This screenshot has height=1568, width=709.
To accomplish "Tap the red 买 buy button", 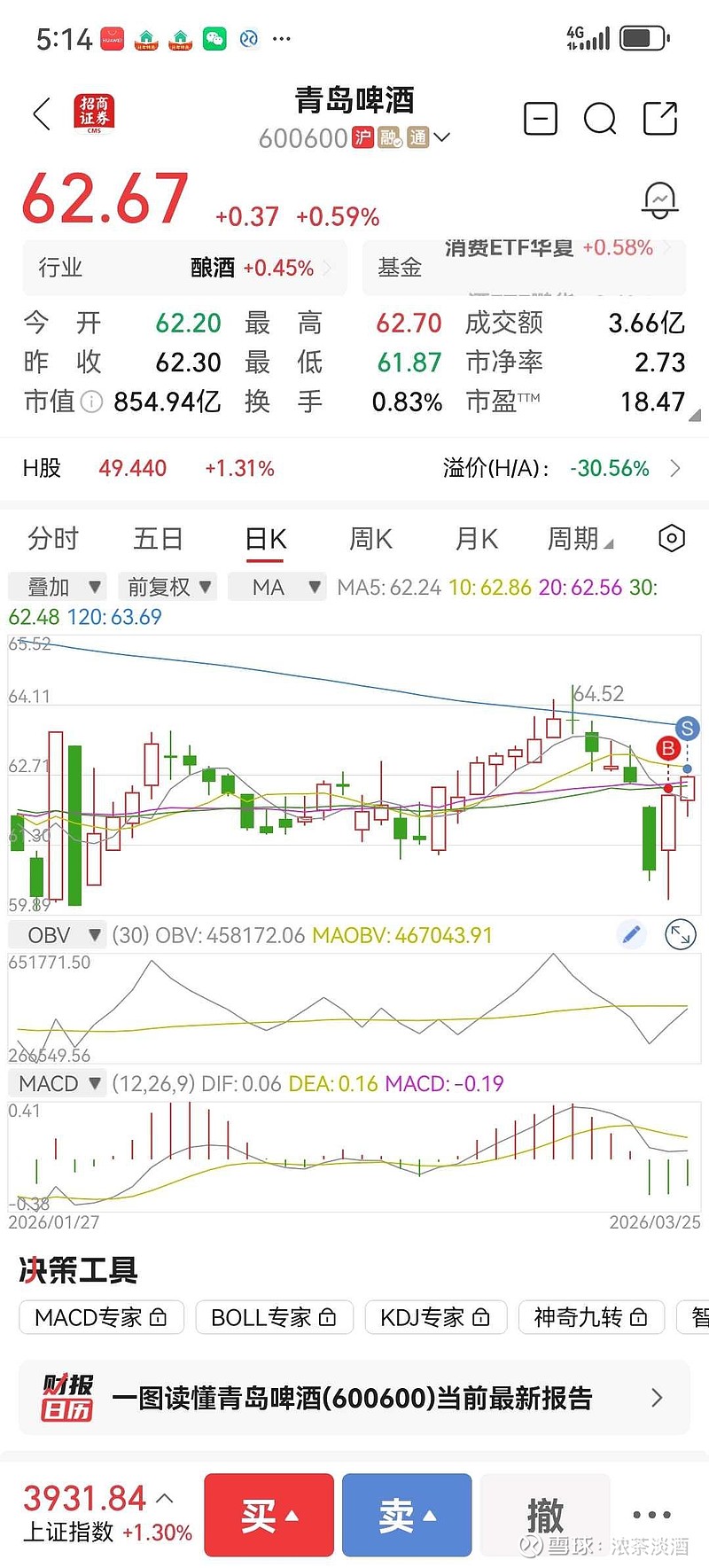I will point(269,1515).
